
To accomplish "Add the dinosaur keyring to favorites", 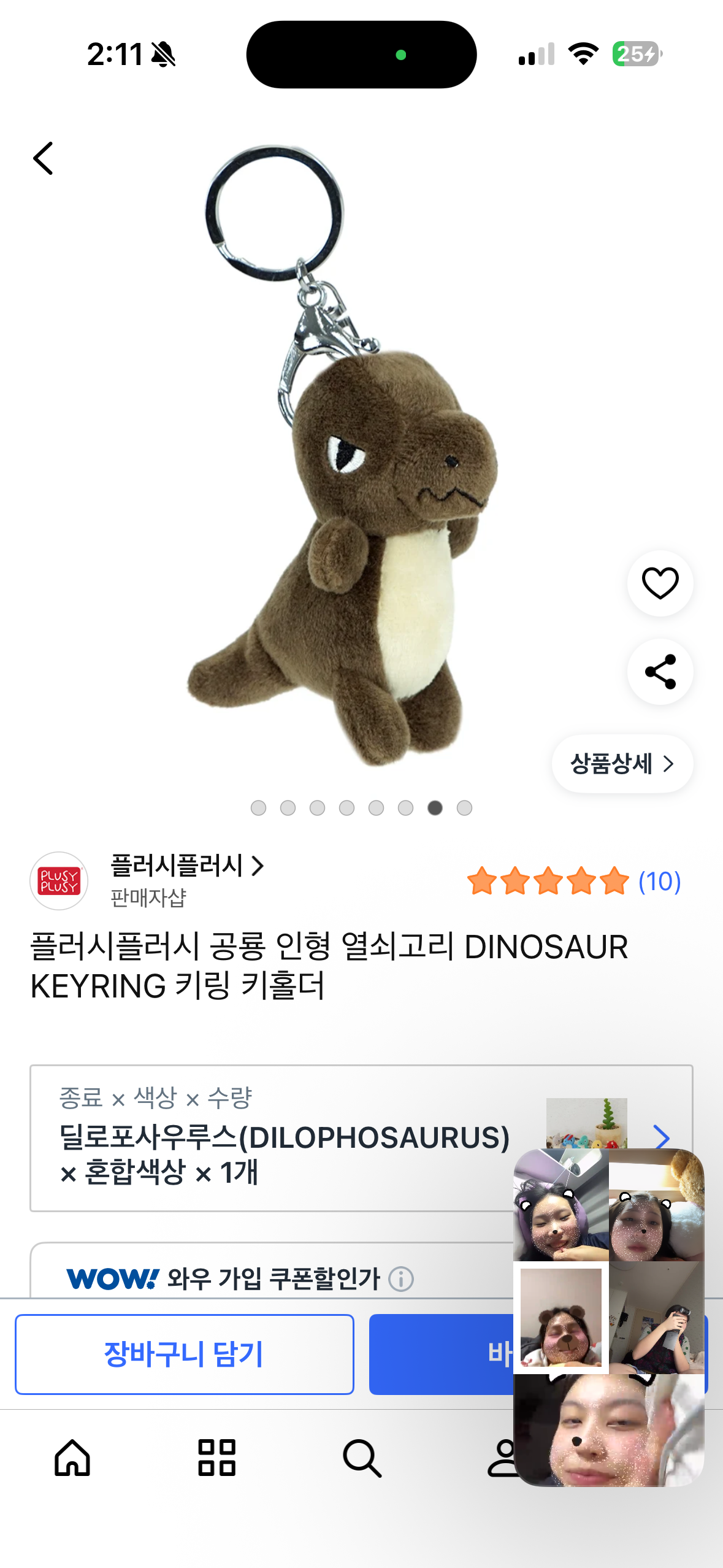I will pos(660,583).
